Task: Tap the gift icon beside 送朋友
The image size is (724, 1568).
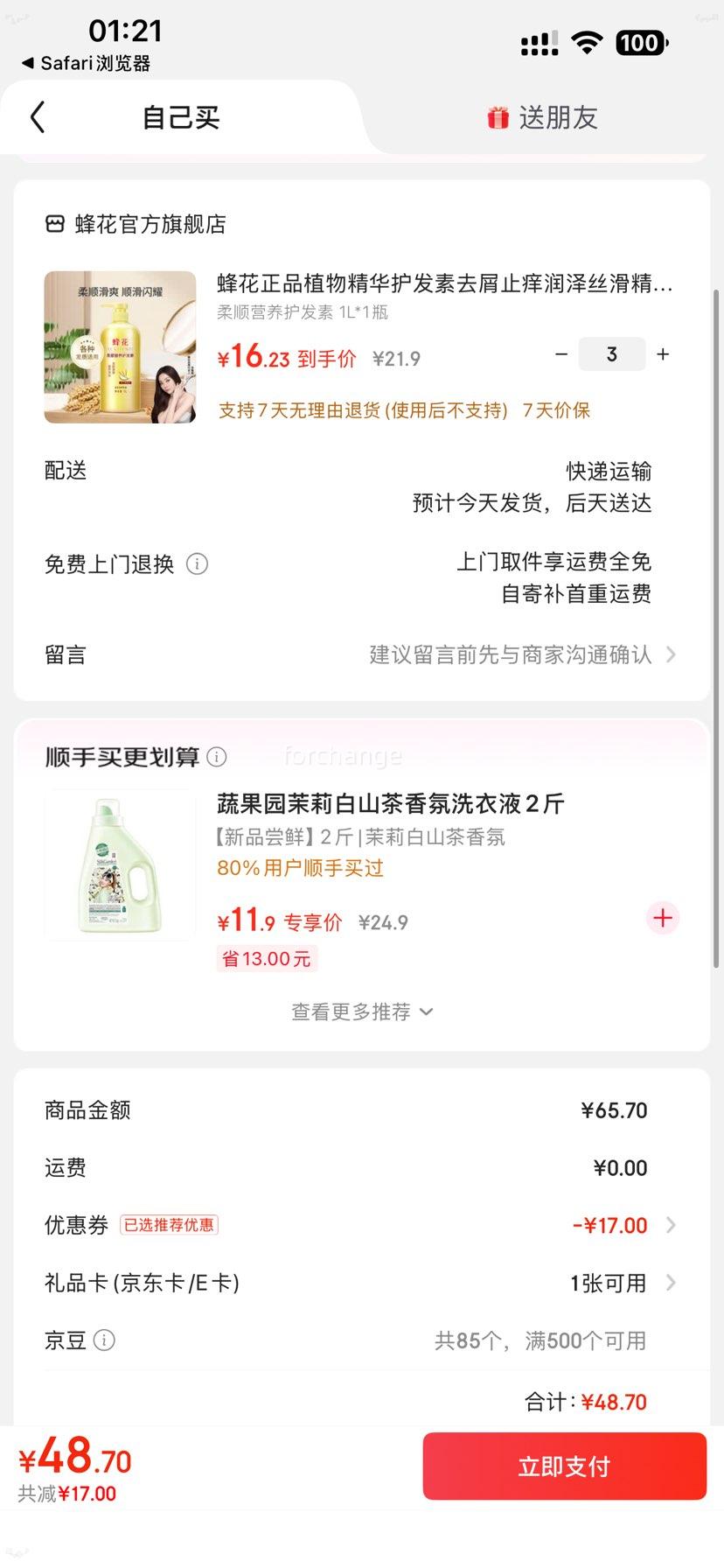Action: click(x=497, y=116)
